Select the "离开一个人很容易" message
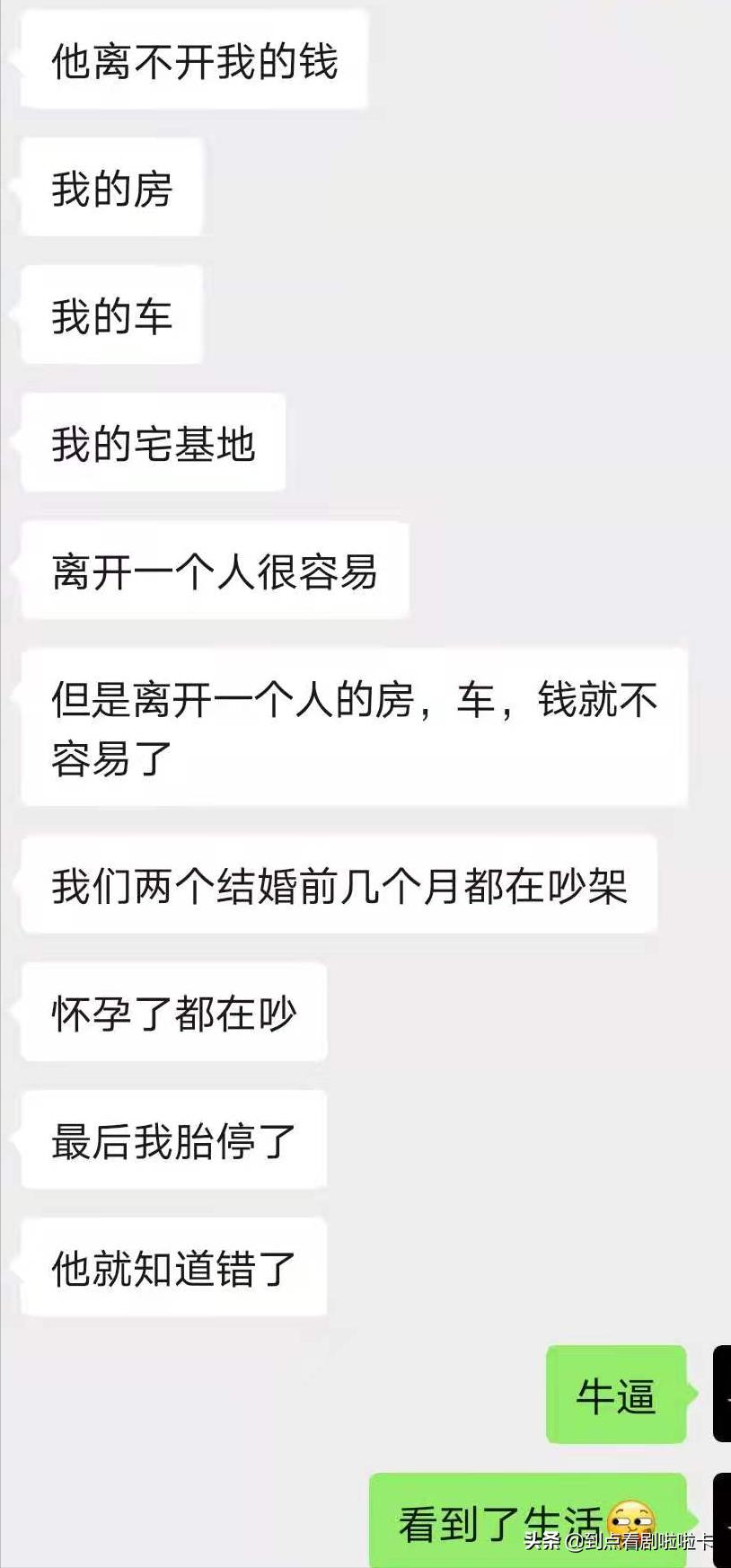 [216, 569]
